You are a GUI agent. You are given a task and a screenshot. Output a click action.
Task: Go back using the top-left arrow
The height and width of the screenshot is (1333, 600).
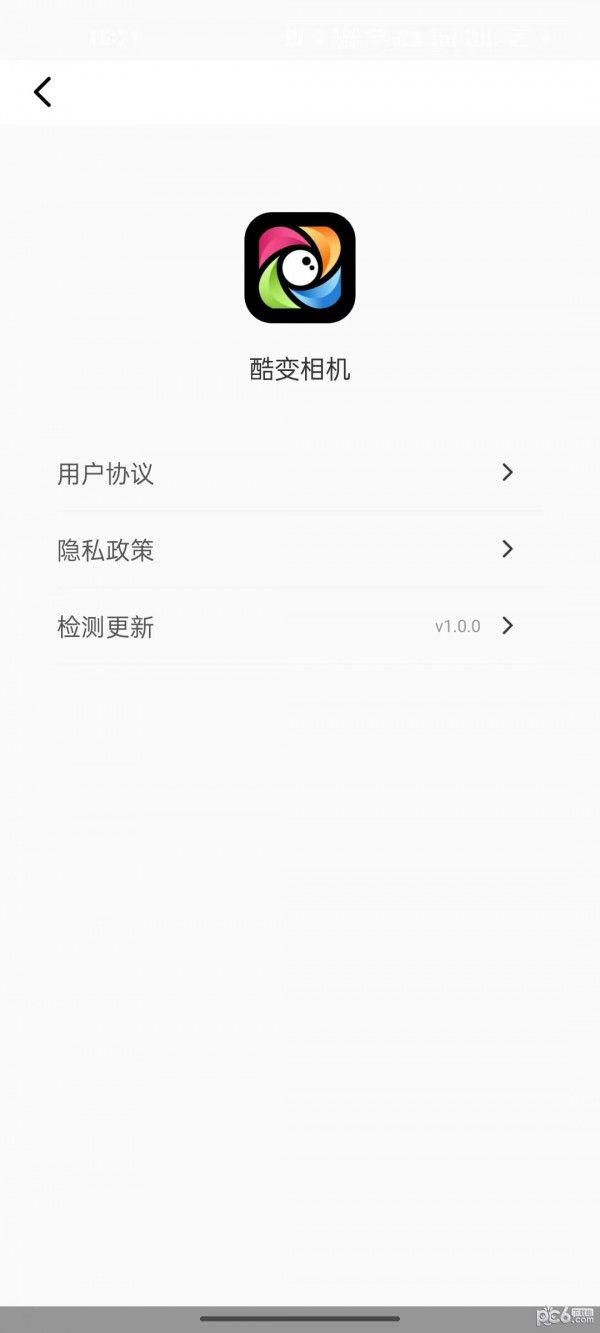pos(42,92)
